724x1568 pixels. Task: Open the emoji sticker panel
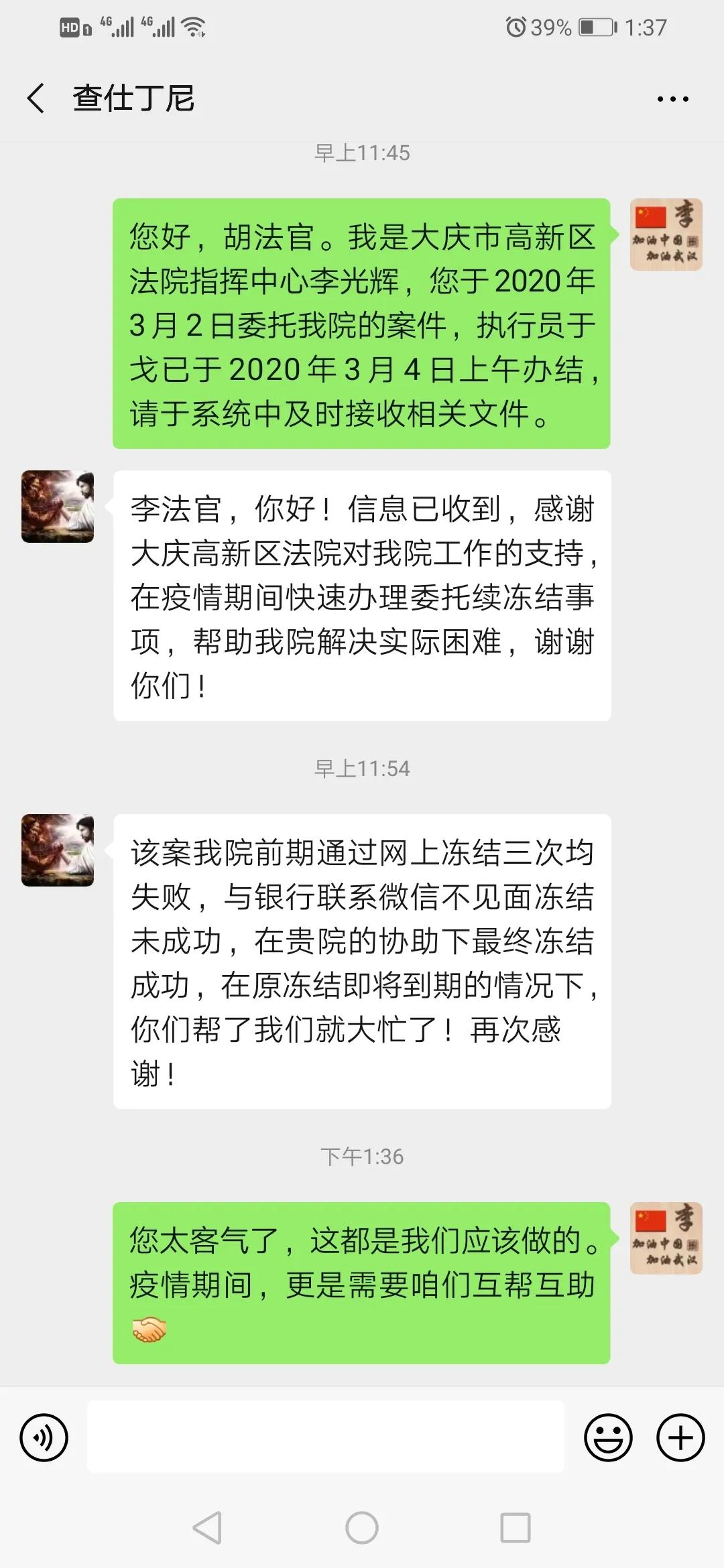pyautogui.click(x=608, y=1437)
